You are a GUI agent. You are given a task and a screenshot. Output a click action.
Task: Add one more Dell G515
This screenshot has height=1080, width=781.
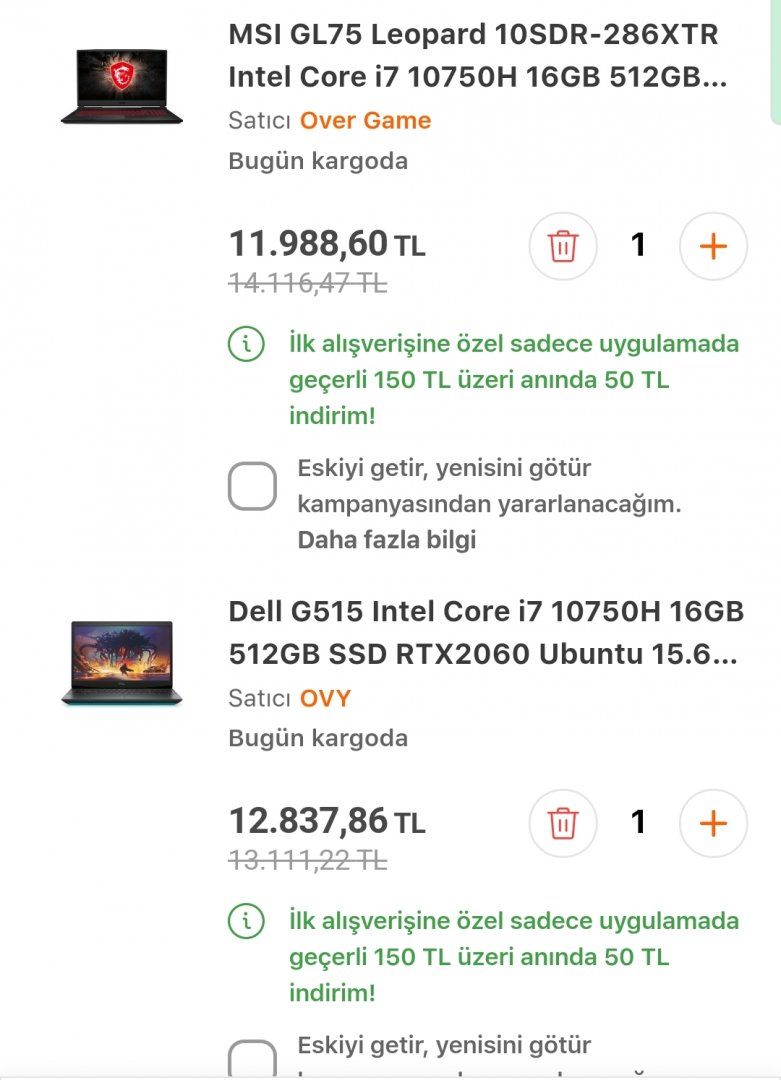[x=713, y=823]
